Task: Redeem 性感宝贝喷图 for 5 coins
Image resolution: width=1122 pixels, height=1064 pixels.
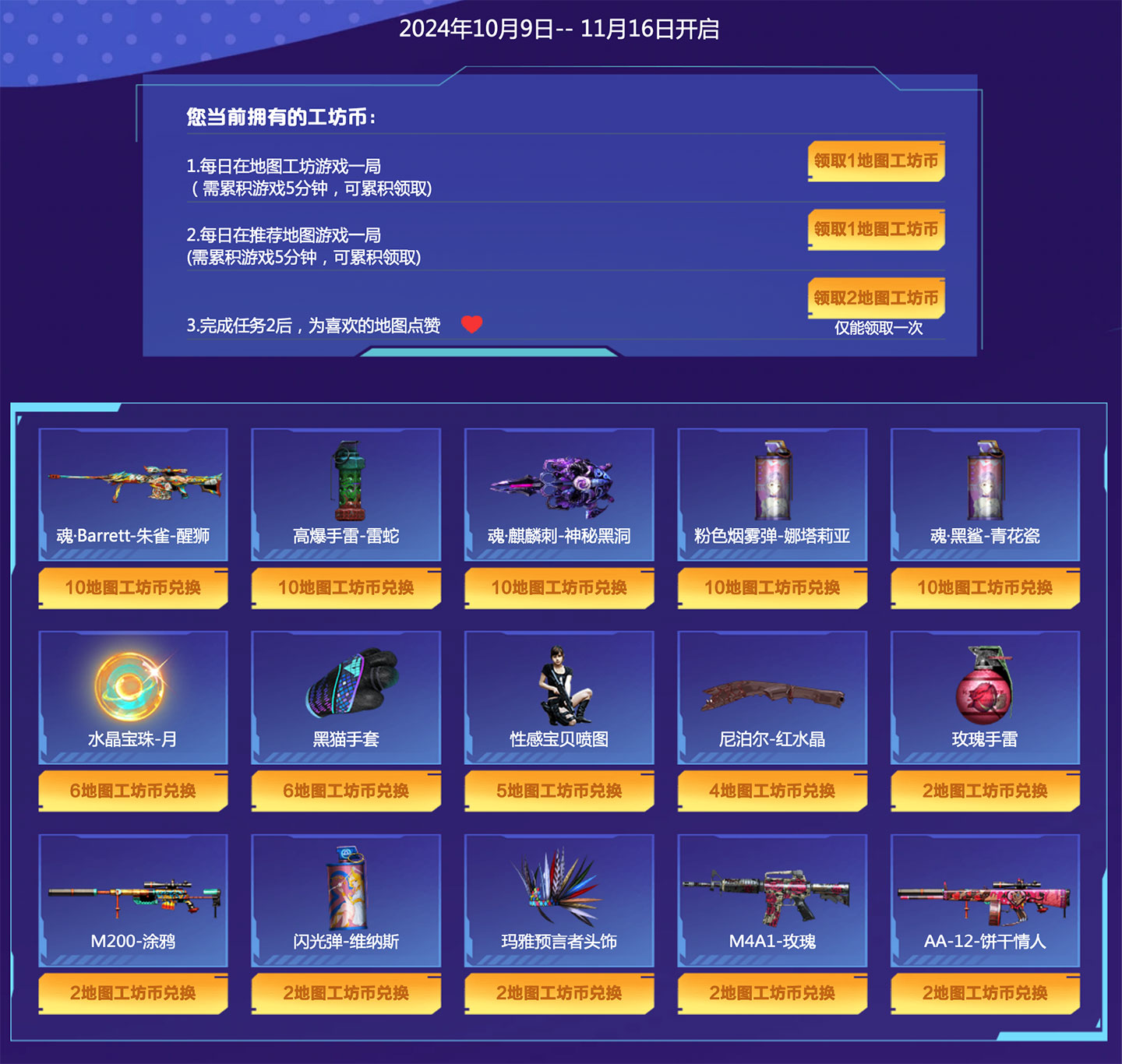Action: pos(559,791)
